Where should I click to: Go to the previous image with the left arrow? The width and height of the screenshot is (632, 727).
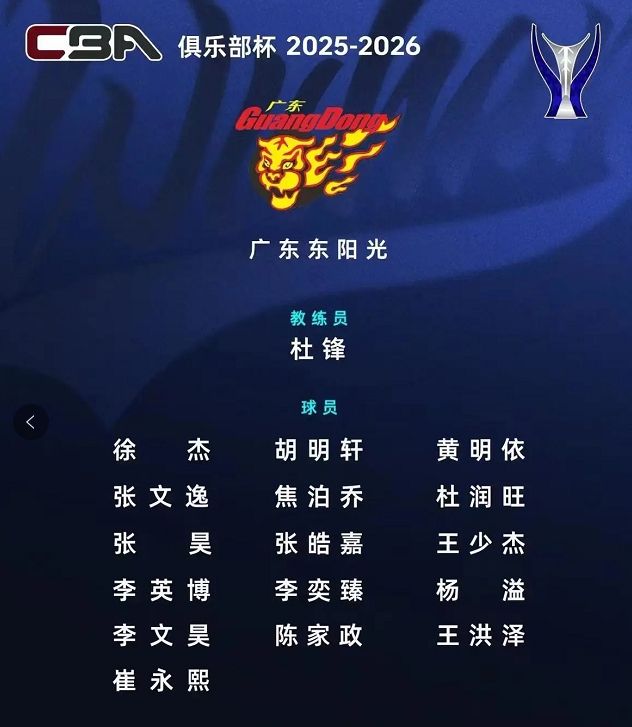(30, 422)
